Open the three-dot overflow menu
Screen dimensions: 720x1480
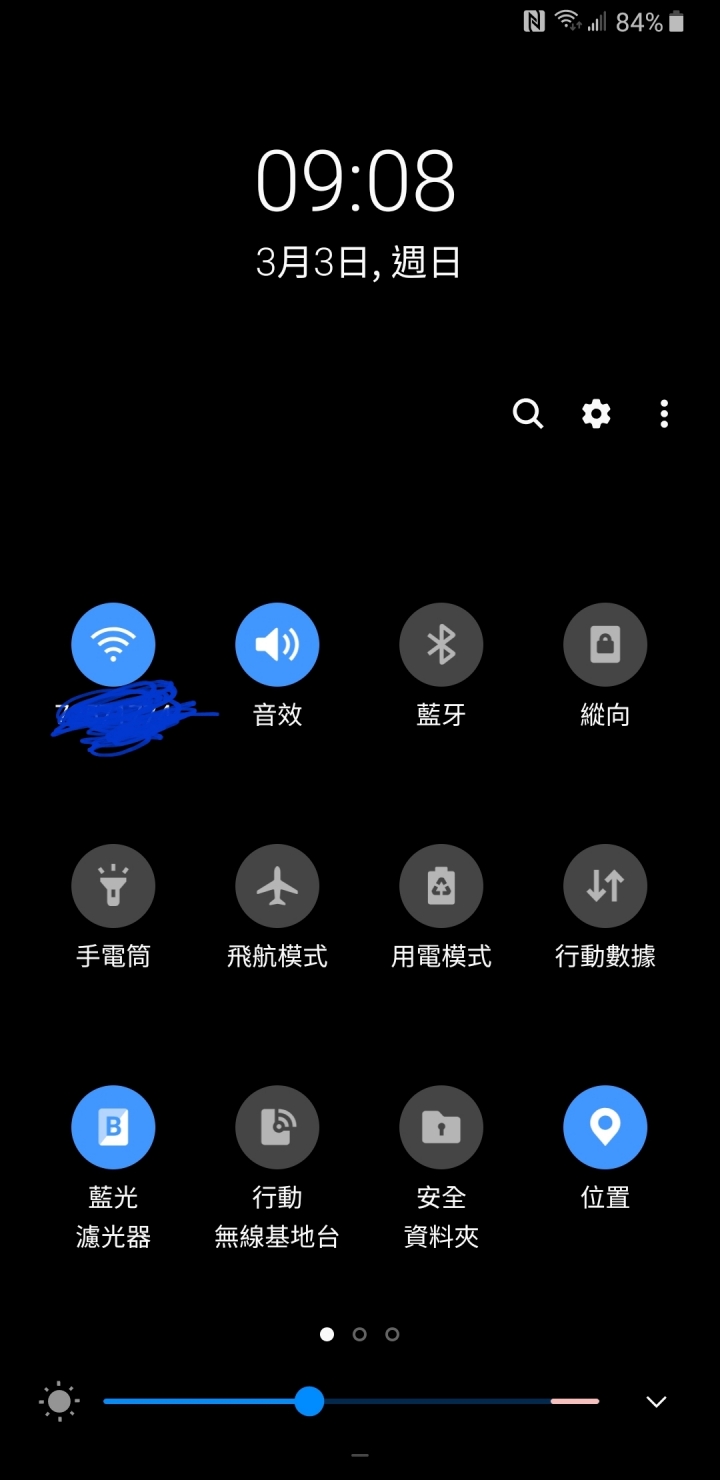tap(664, 413)
